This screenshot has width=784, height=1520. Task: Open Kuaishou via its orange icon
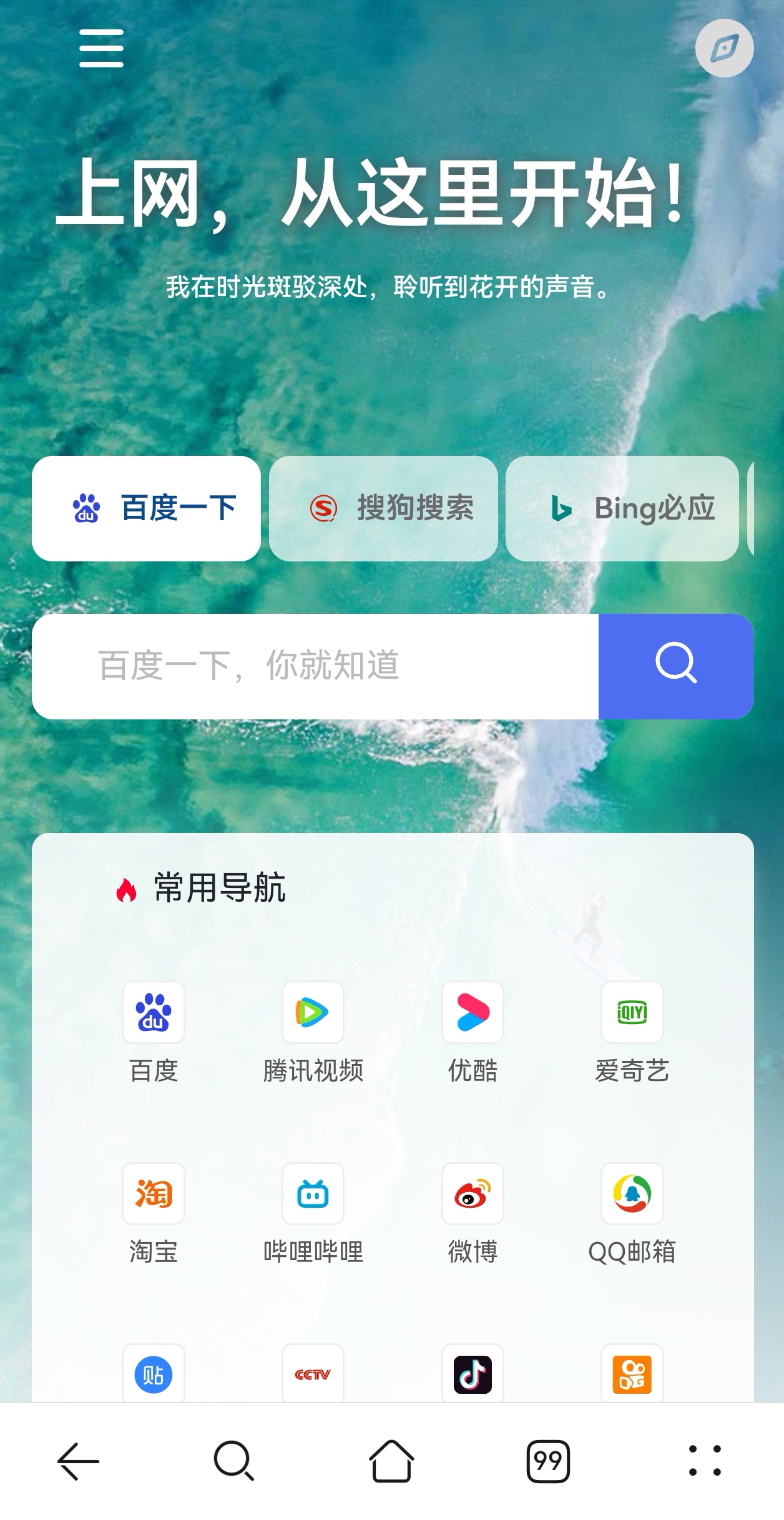(x=632, y=1374)
